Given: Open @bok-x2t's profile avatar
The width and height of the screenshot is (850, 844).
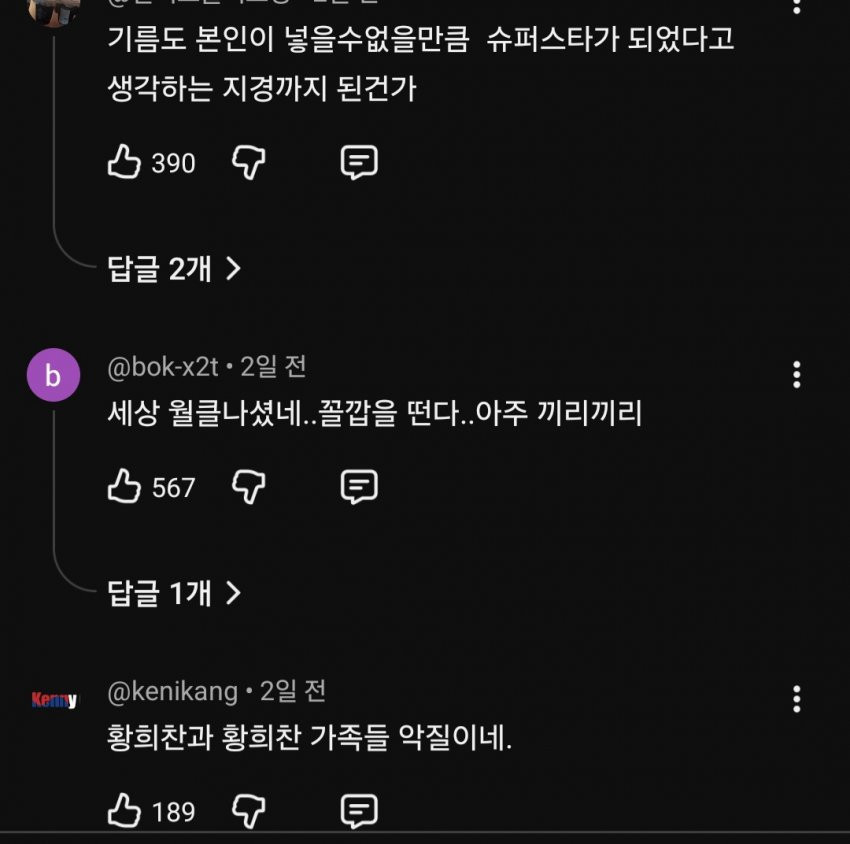Looking at the screenshot, I should (53, 376).
